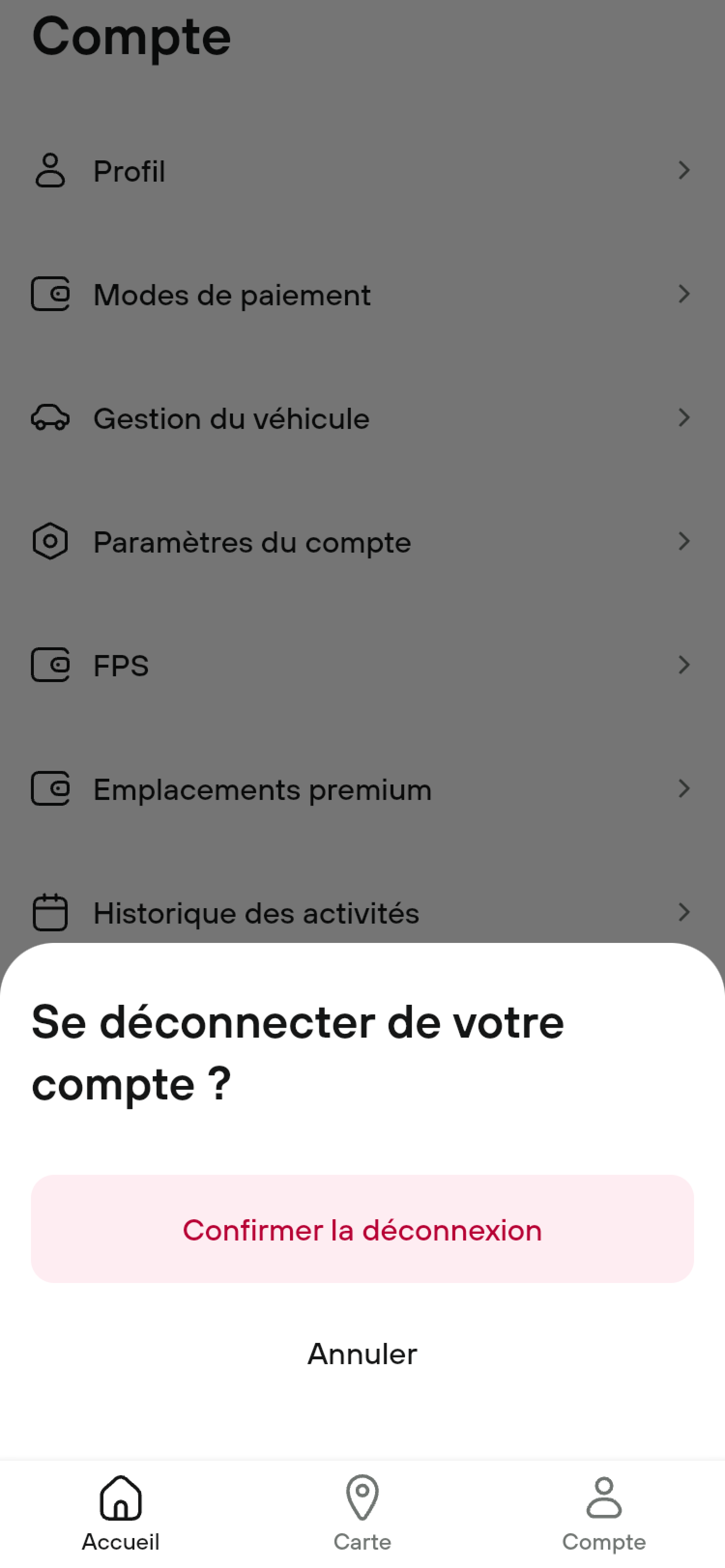Expand the Profil row chevron

pos(683,171)
